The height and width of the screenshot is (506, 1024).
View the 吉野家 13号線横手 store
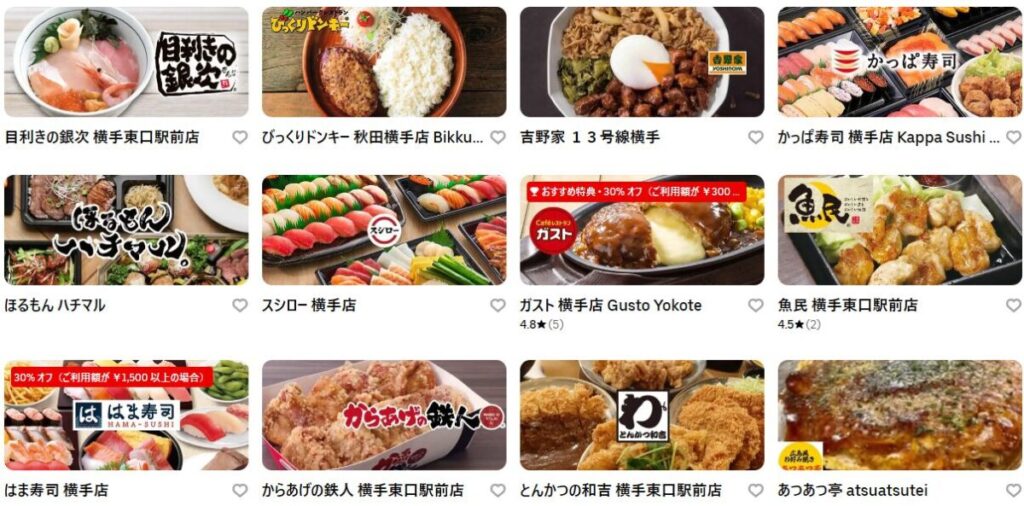tap(642, 62)
